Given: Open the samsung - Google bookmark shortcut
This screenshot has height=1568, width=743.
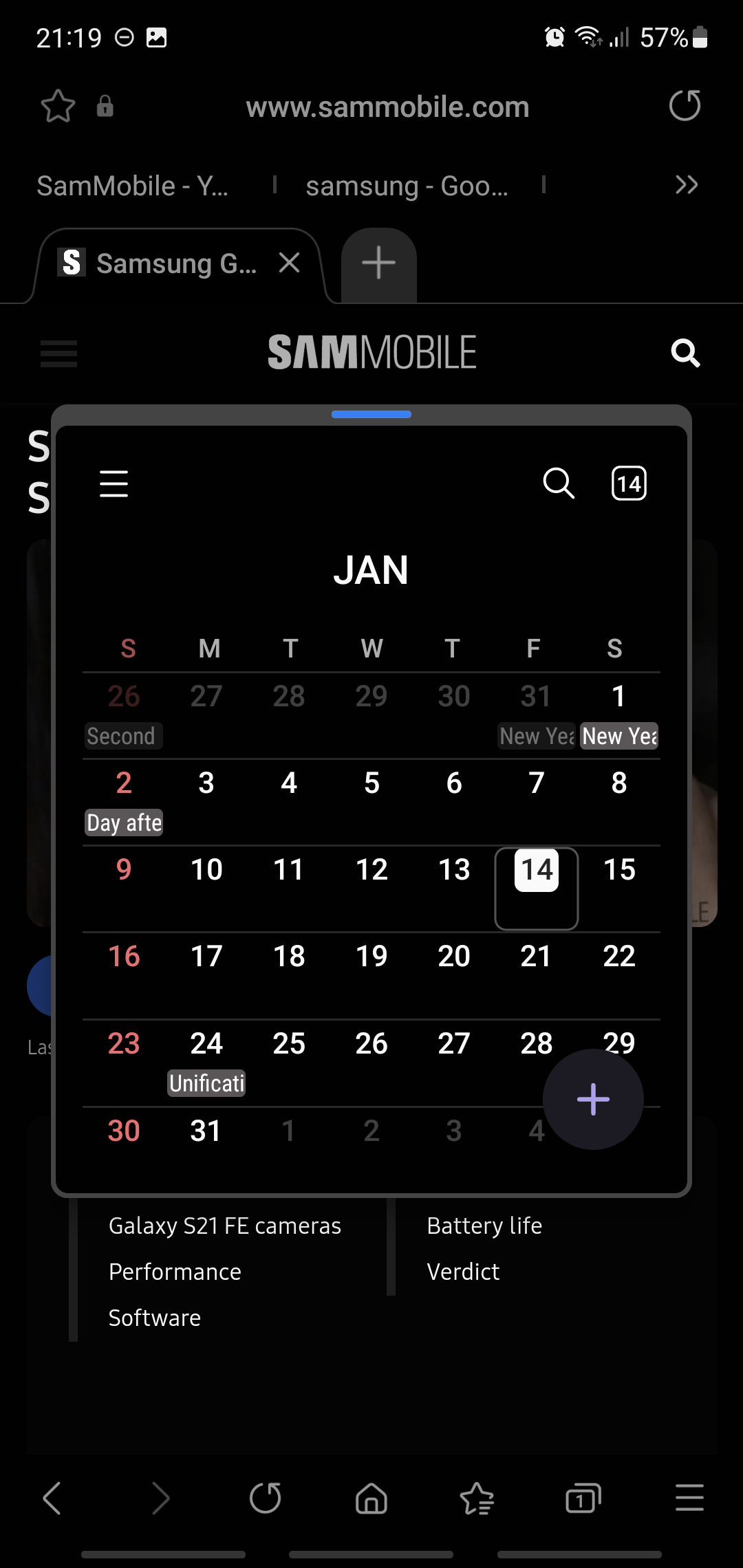Looking at the screenshot, I should click(407, 186).
